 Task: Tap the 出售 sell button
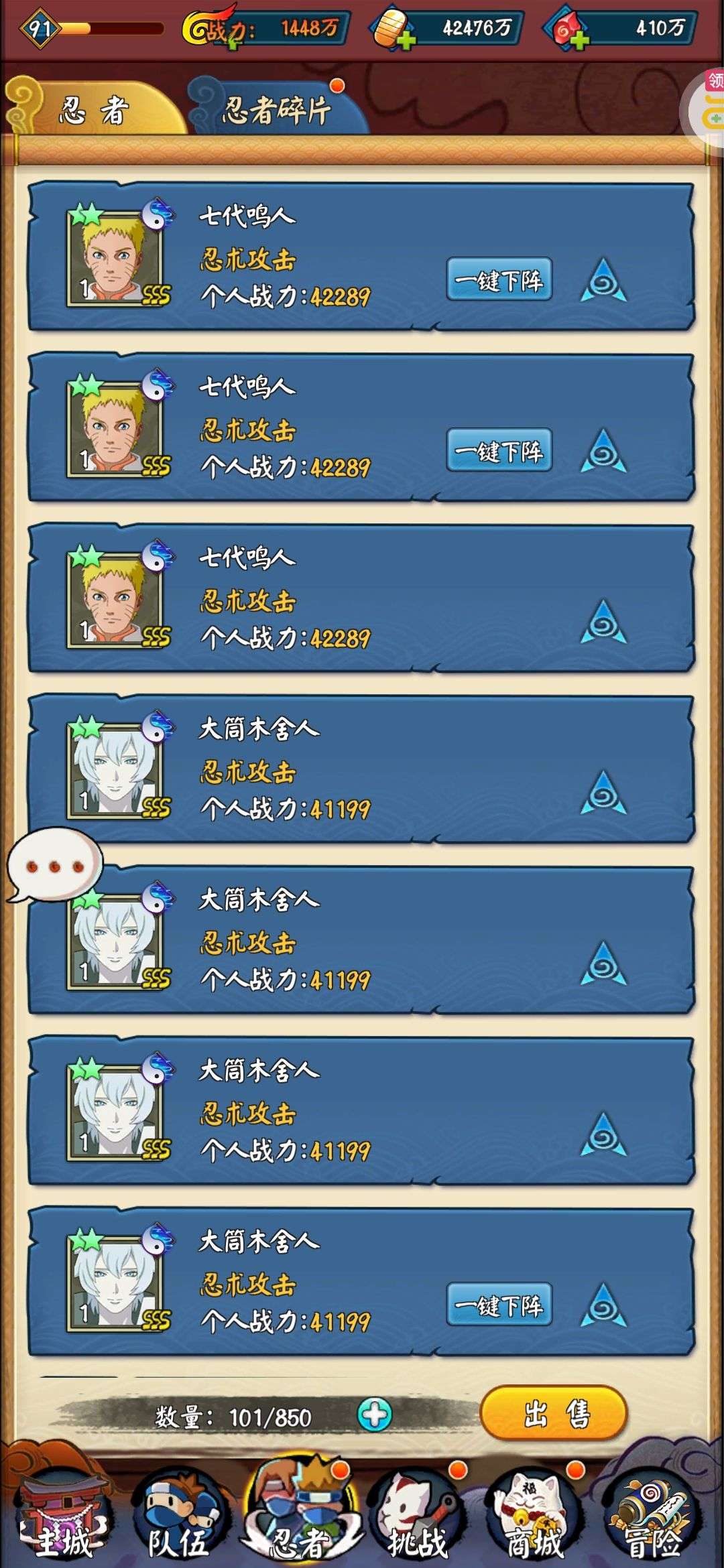coord(554,1413)
